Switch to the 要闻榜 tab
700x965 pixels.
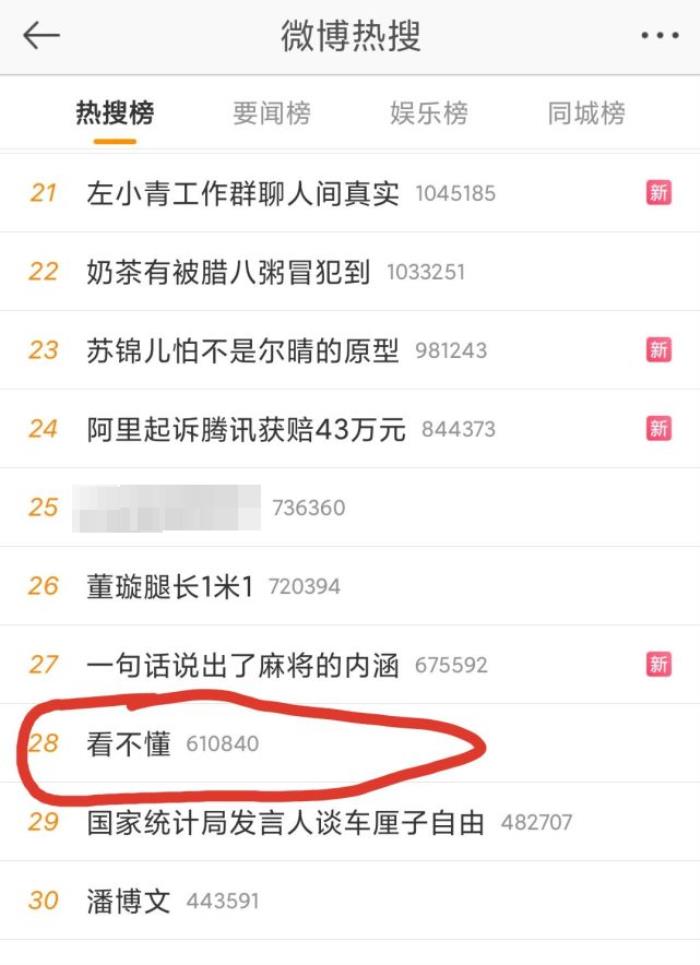coord(271,113)
